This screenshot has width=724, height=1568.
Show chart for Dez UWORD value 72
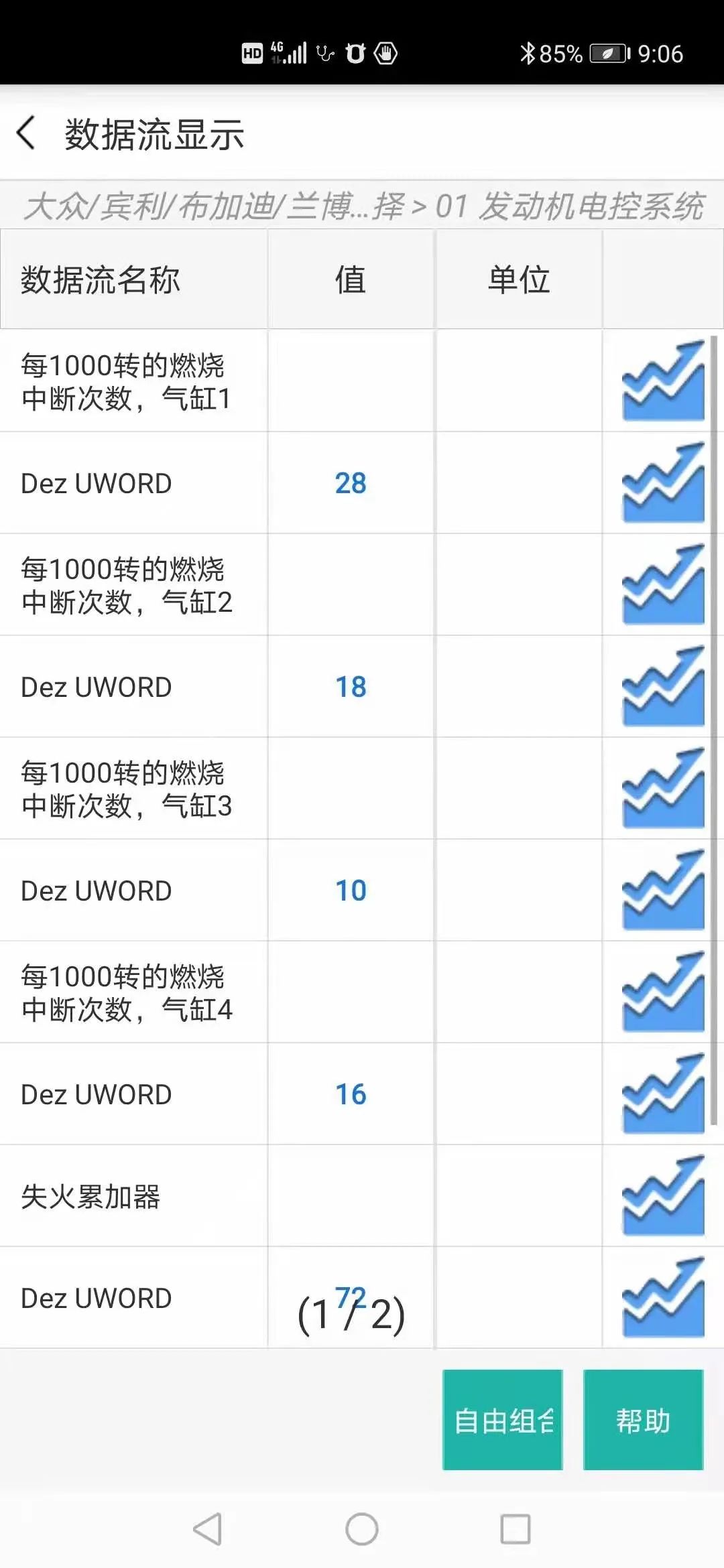tap(662, 1298)
